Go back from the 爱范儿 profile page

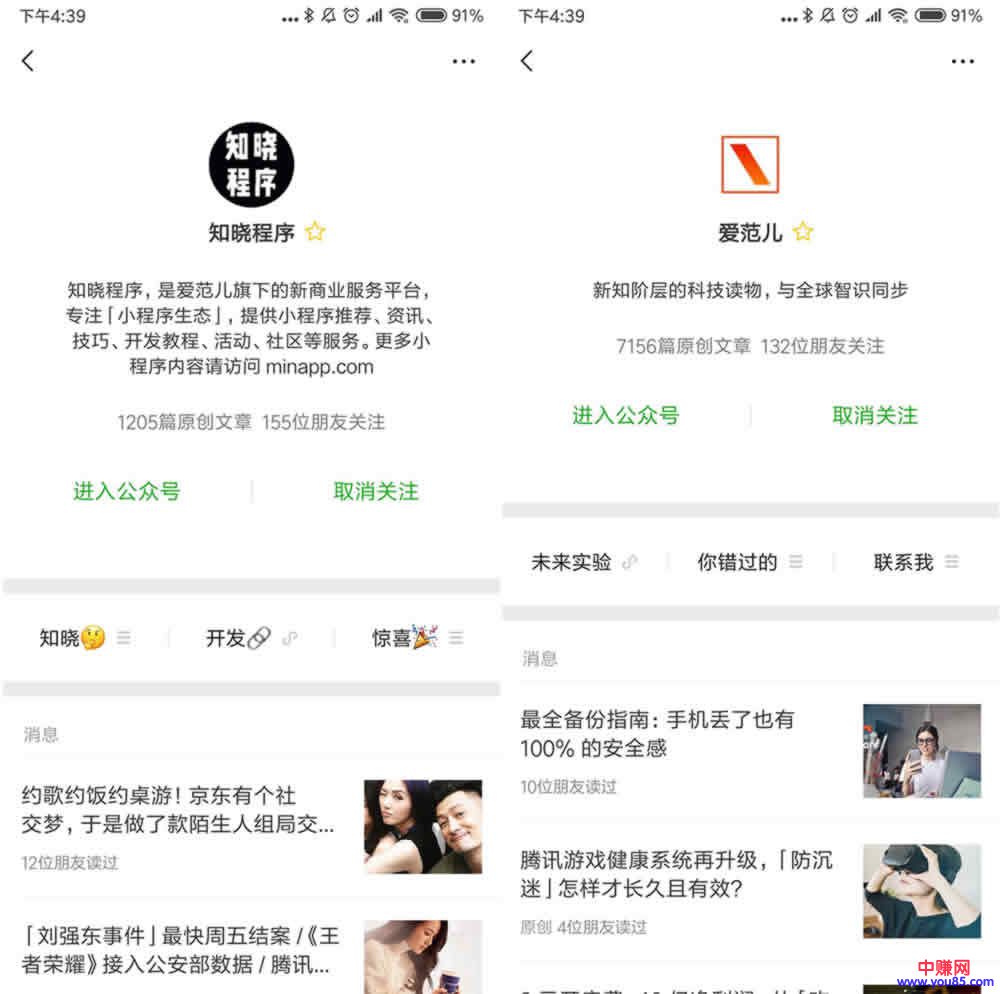click(527, 61)
